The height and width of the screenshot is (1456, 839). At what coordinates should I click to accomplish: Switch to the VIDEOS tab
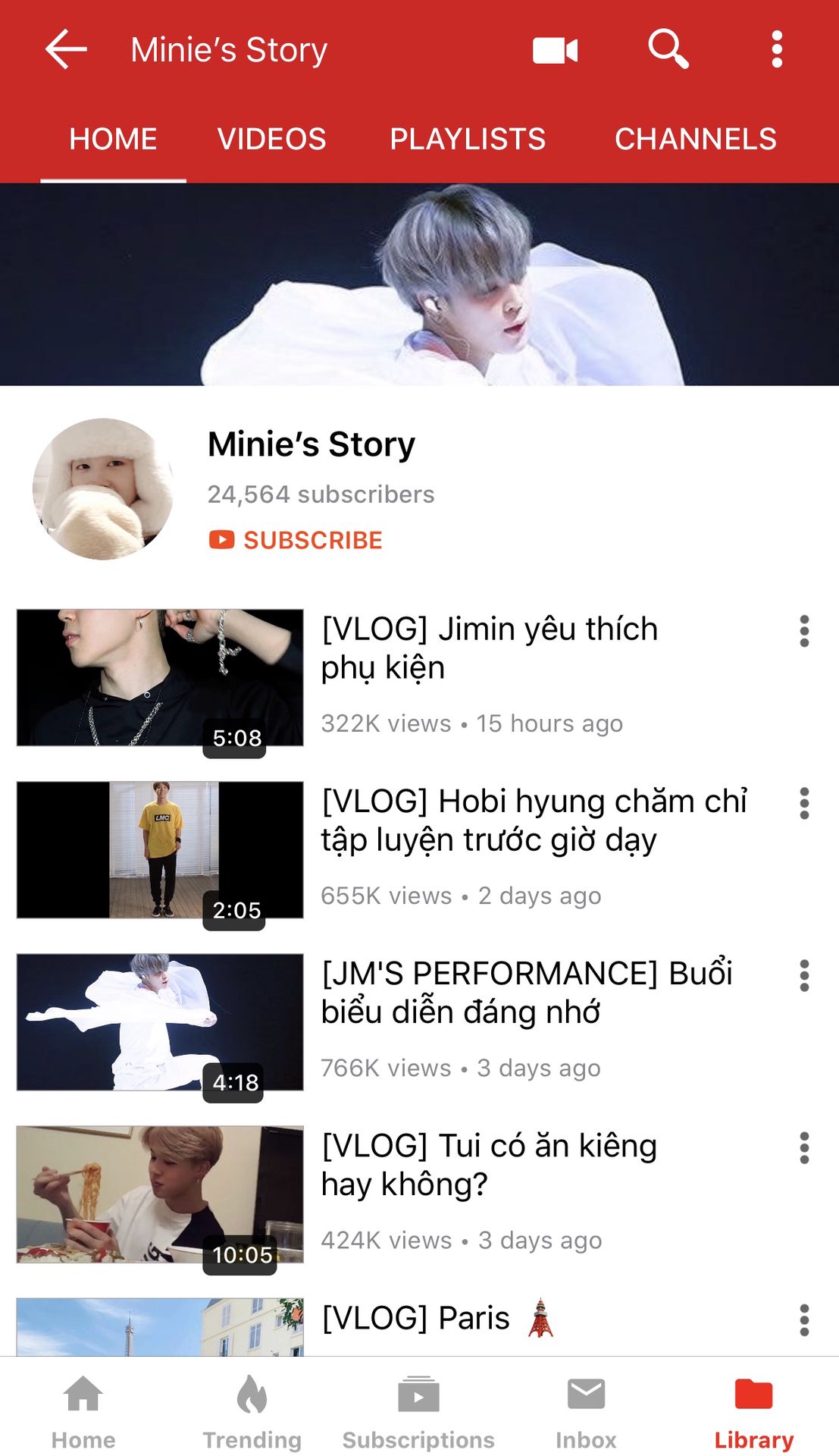point(271,140)
